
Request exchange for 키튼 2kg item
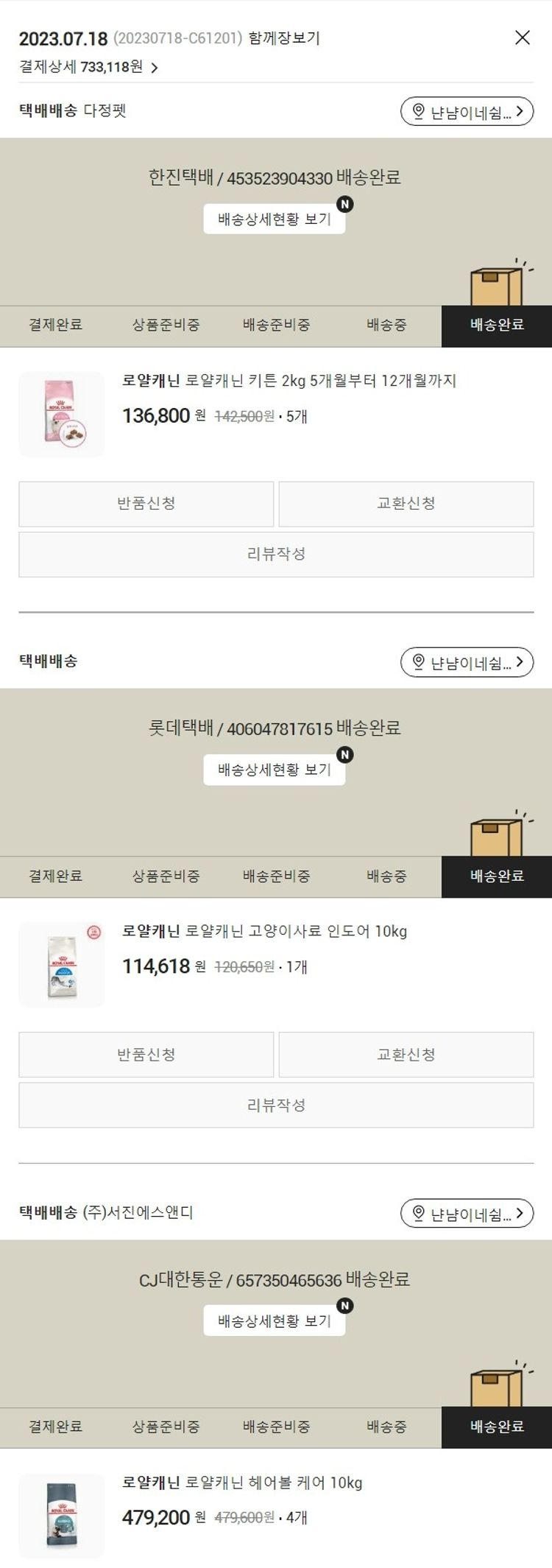coord(406,504)
